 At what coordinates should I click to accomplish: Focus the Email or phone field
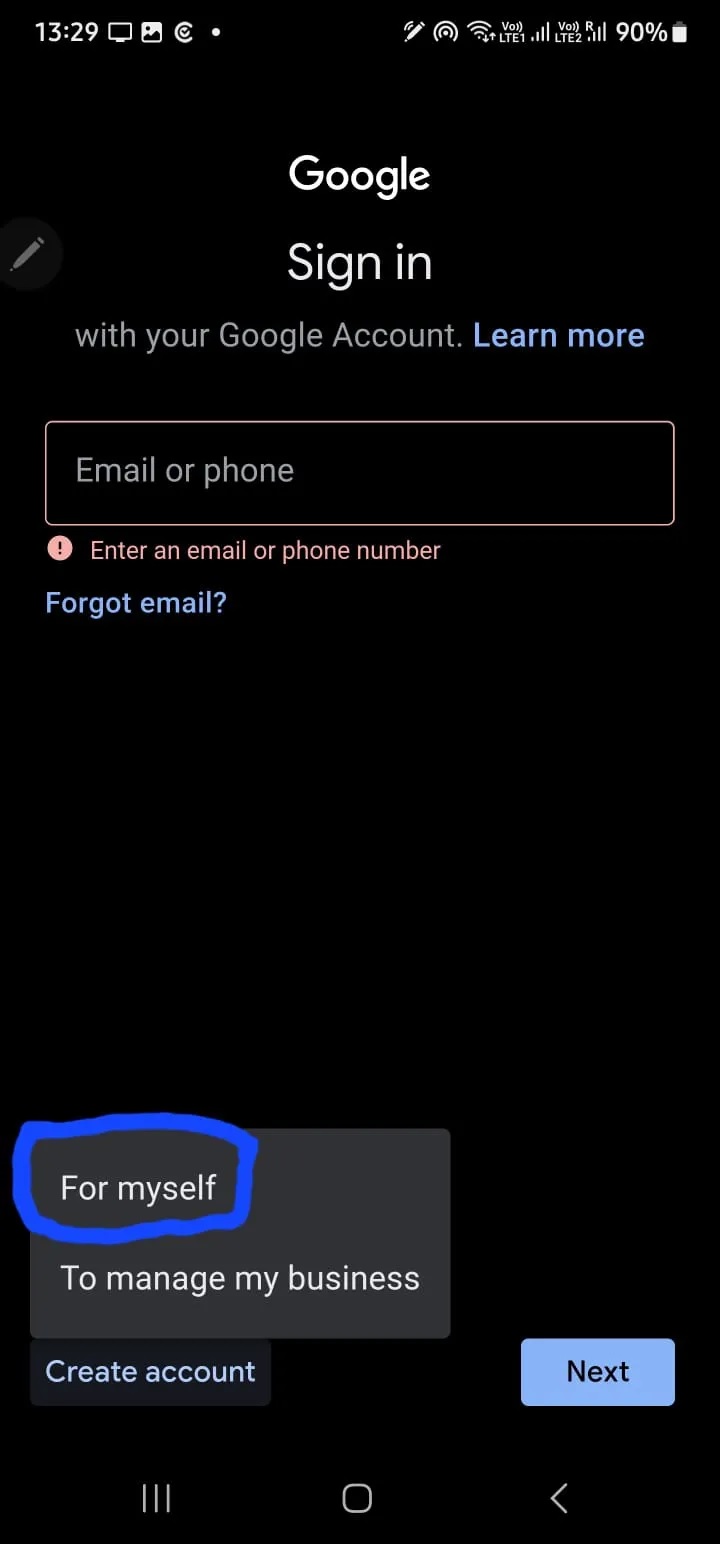click(x=360, y=472)
